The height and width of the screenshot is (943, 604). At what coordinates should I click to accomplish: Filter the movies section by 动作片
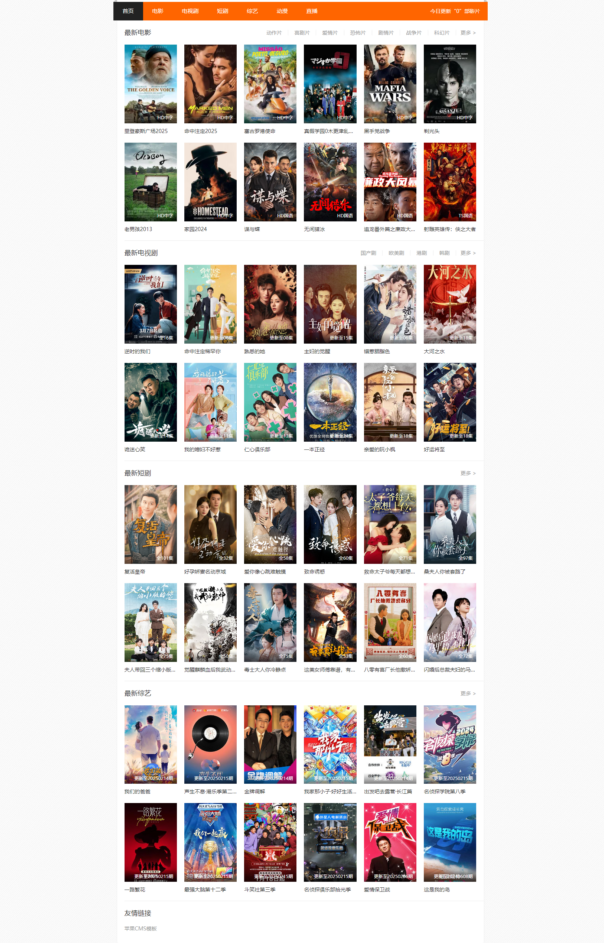pos(273,32)
